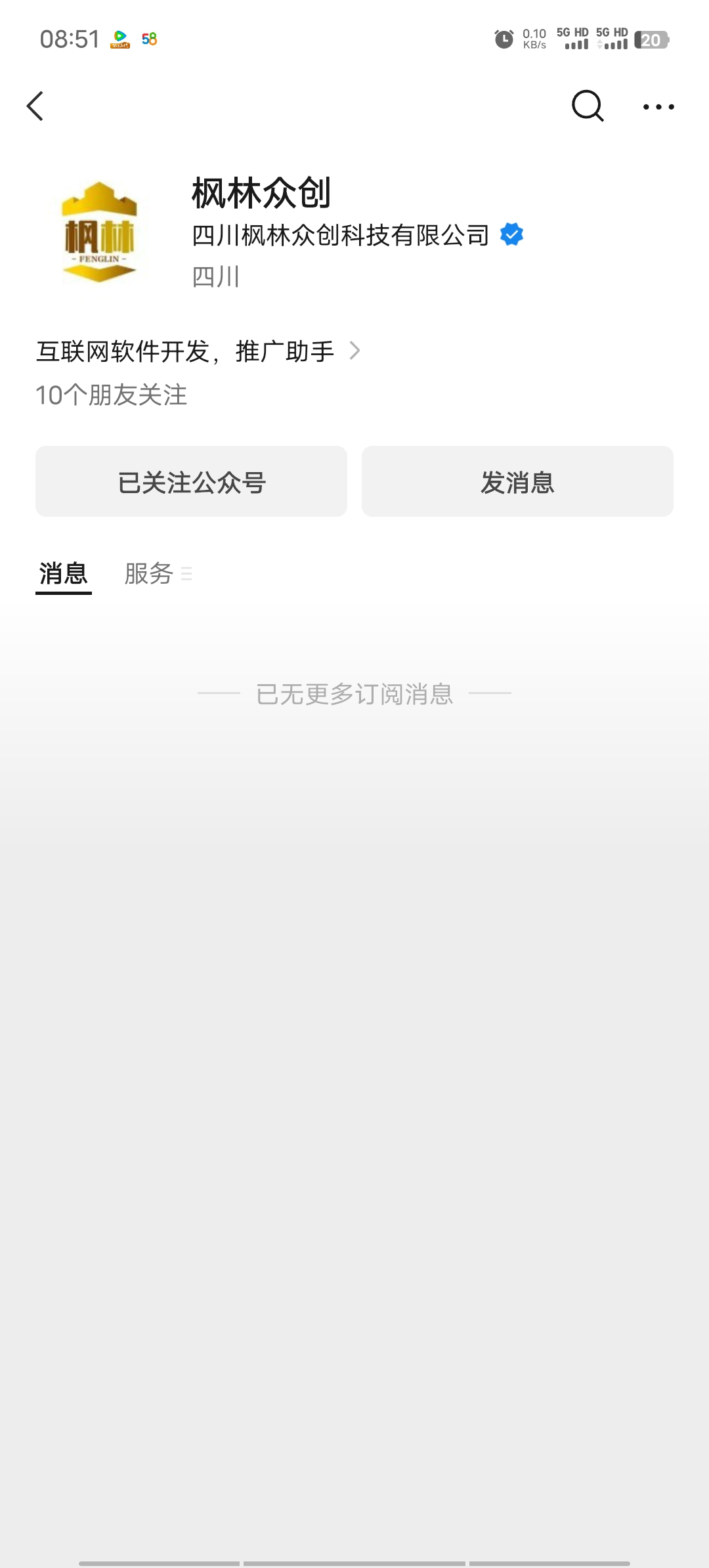The image size is (709, 1568).
Task: Open search for this official account
Action: (587, 106)
